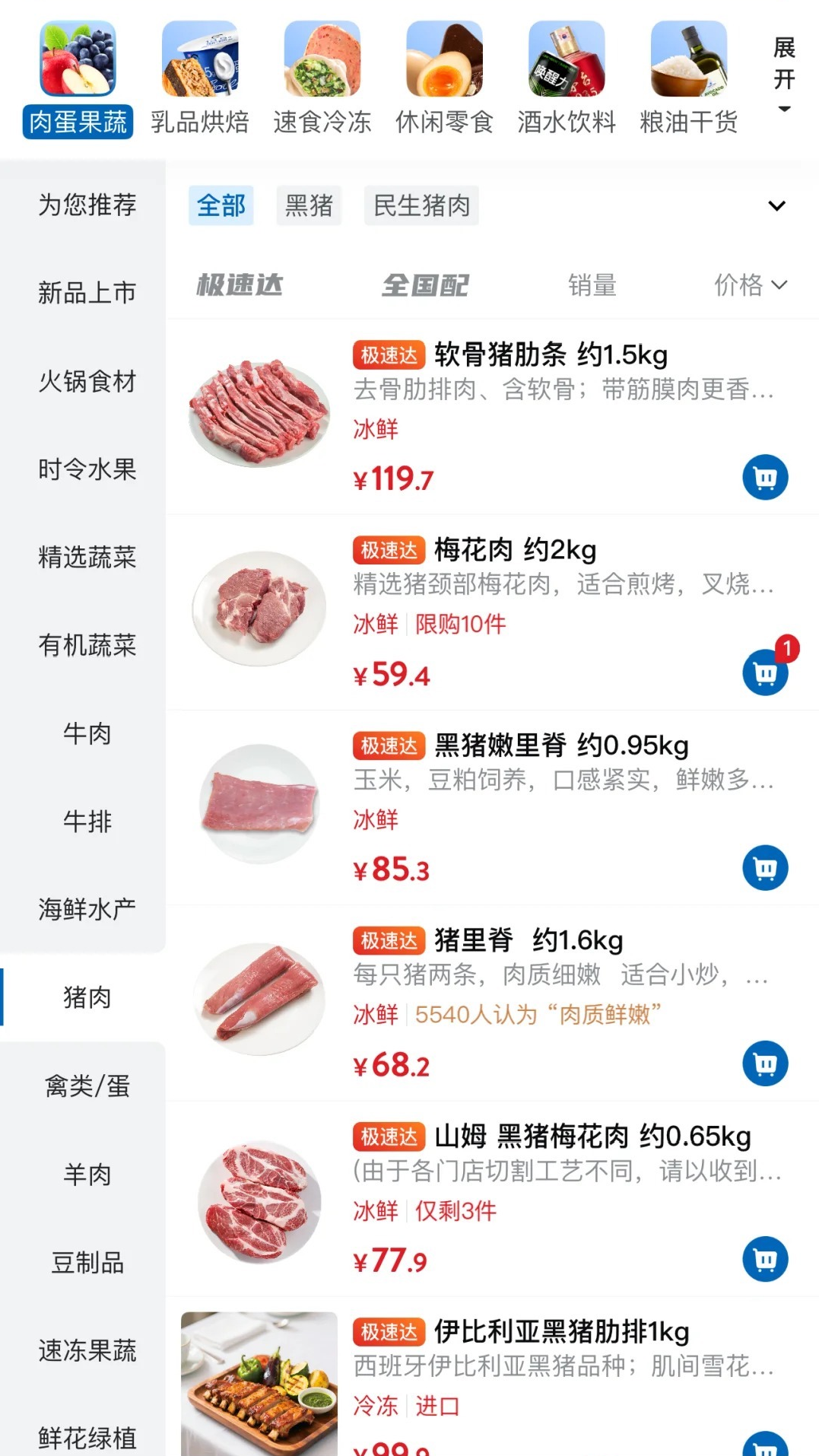Open 时令水果 sidebar category

point(87,469)
